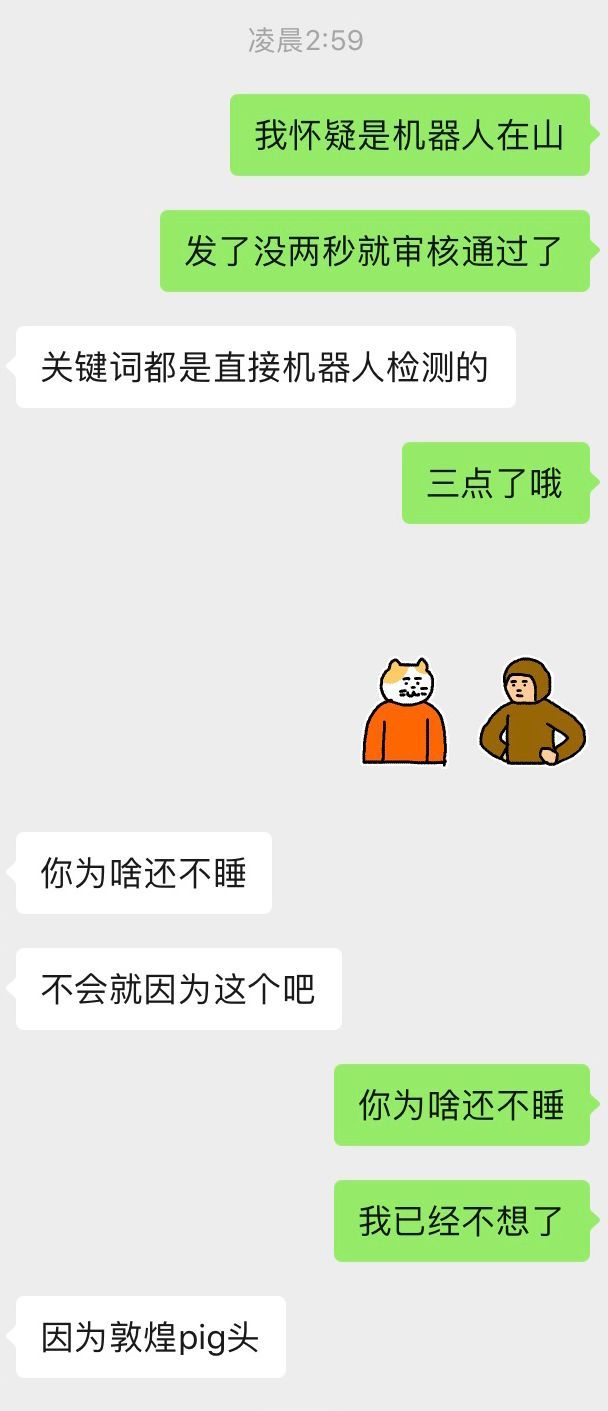
Task: Open the cat and monkey sticker
Action: click(472, 712)
